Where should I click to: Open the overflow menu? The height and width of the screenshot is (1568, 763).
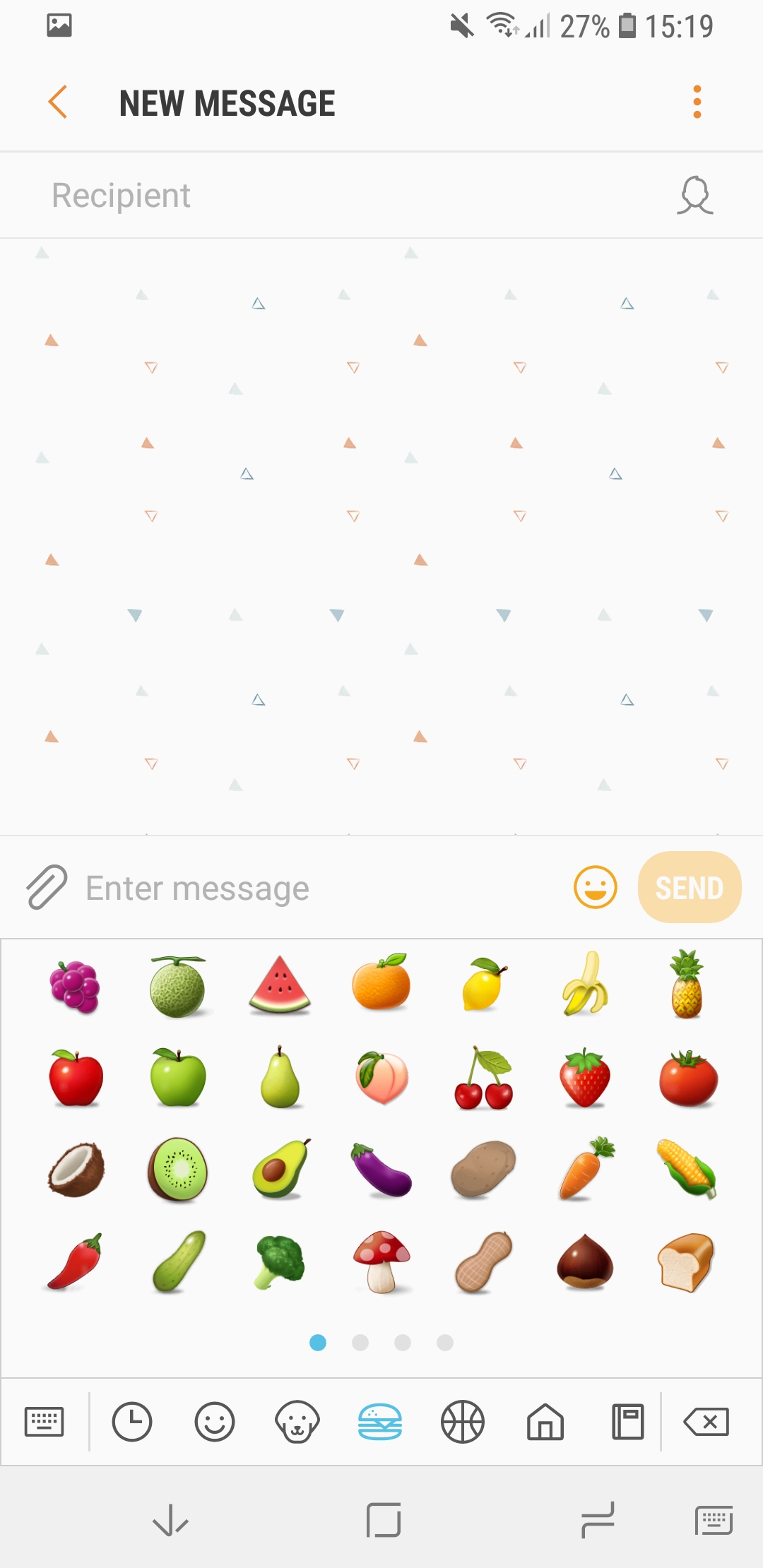click(x=697, y=102)
